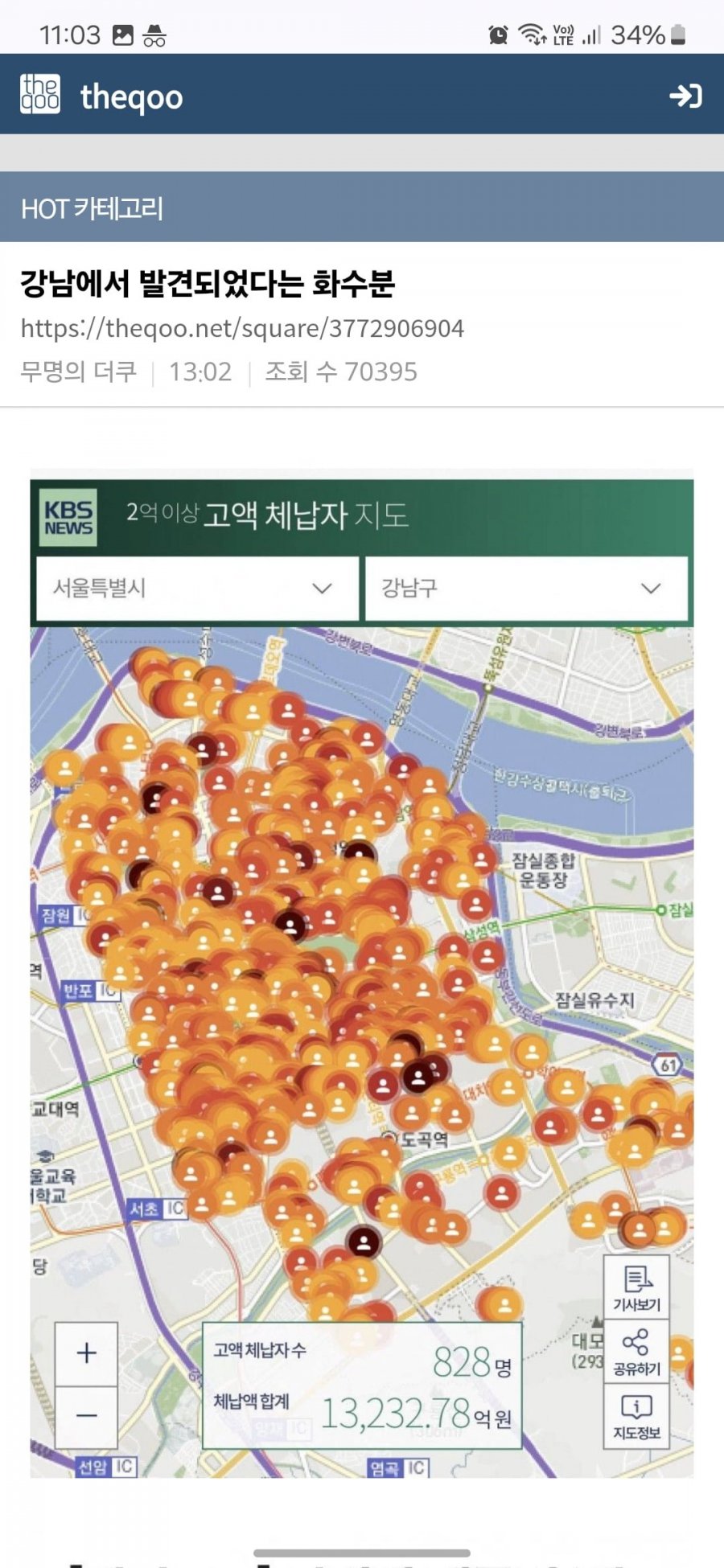The height and width of the screenshot is (1568, 724).
Task: Open the login arrow icon
Action: [685, 96]
